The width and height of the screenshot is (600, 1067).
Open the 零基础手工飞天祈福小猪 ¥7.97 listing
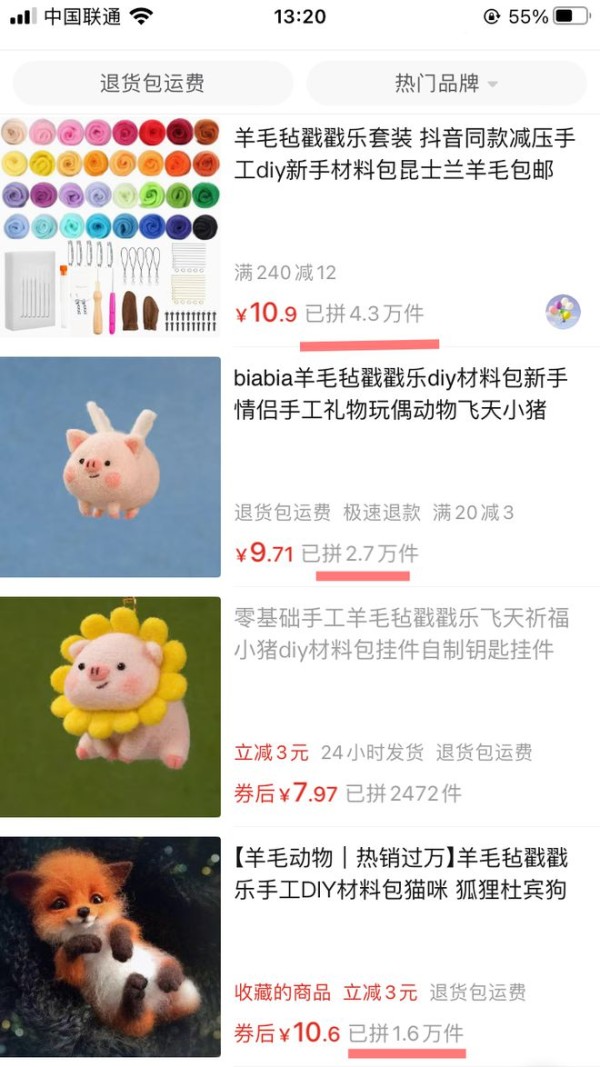click(x=400, y=634)
